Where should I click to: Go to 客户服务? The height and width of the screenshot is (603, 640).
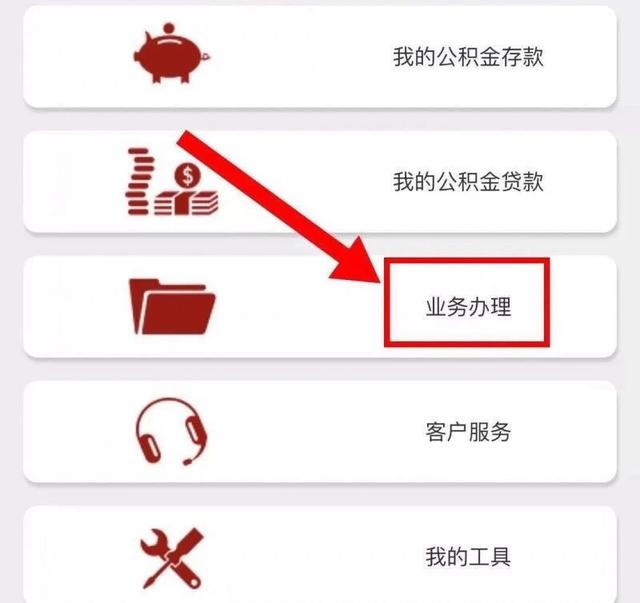point(467,432)
